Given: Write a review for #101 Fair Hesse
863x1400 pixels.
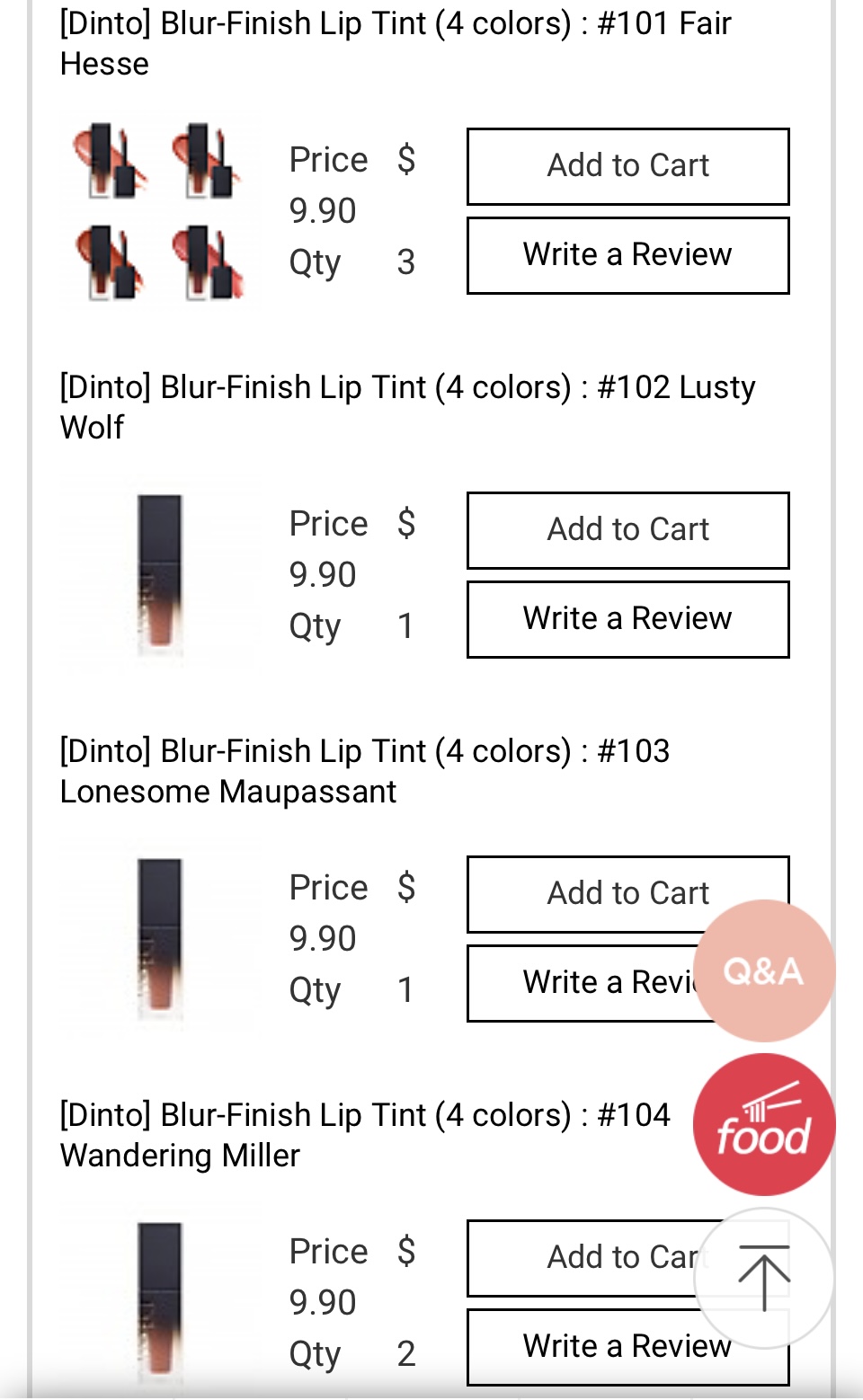Looking at the screenshot, I should (x=627, y=255).
